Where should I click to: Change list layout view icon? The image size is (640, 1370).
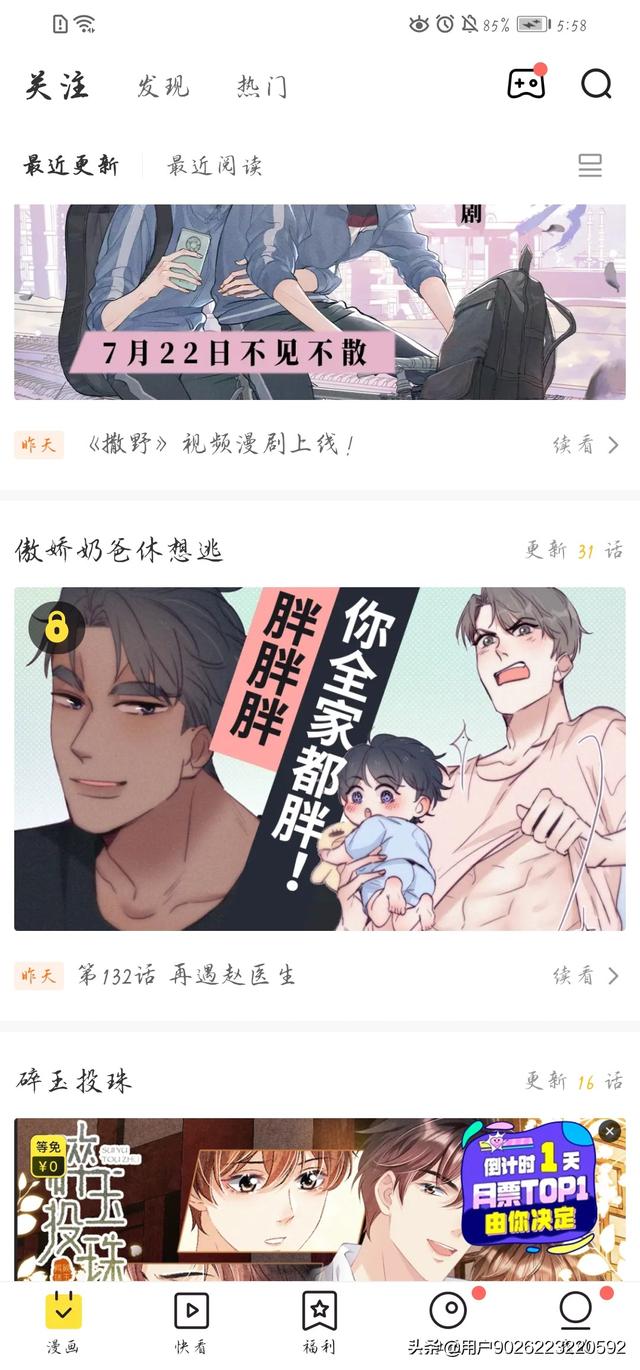click(590, 166)
